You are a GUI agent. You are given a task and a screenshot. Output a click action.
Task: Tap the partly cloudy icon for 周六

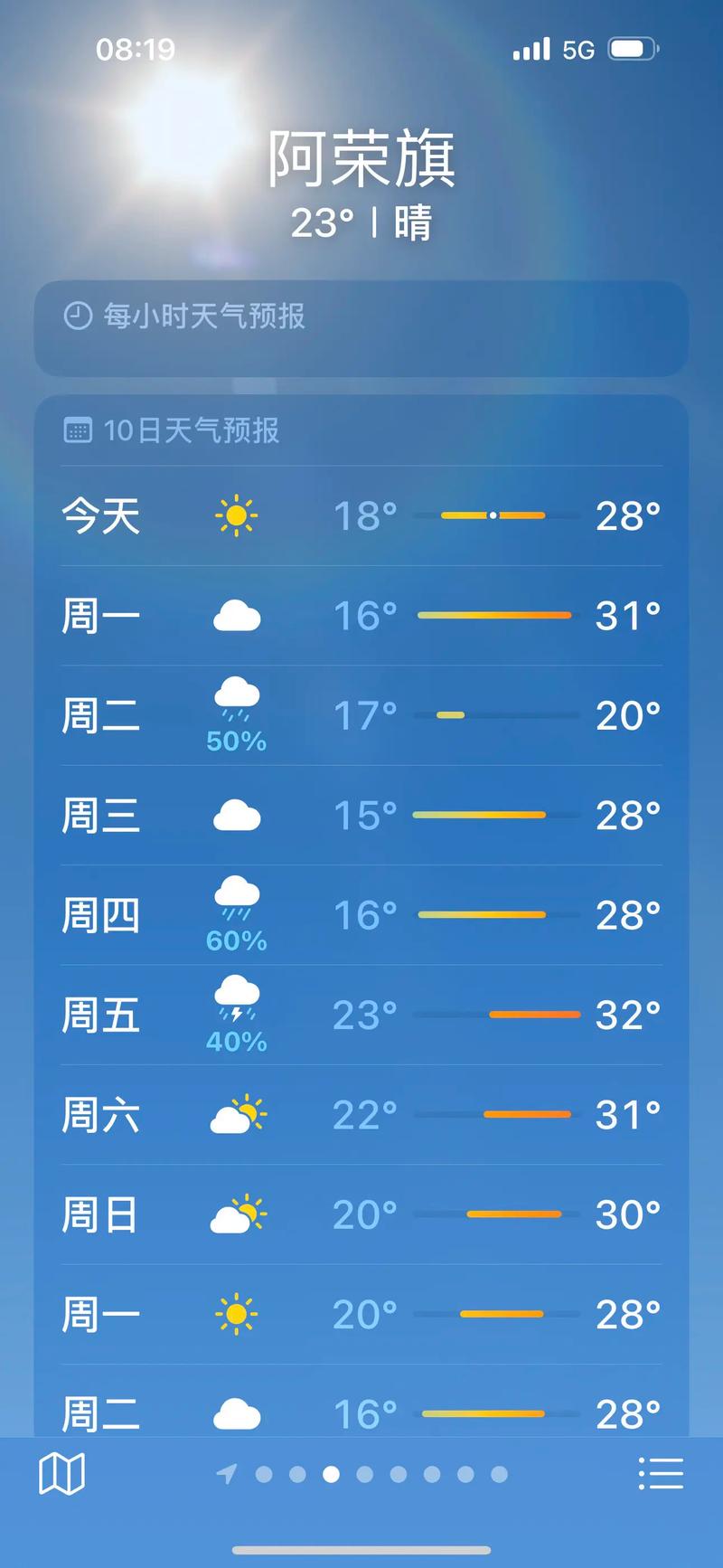tap(237, 1117)
